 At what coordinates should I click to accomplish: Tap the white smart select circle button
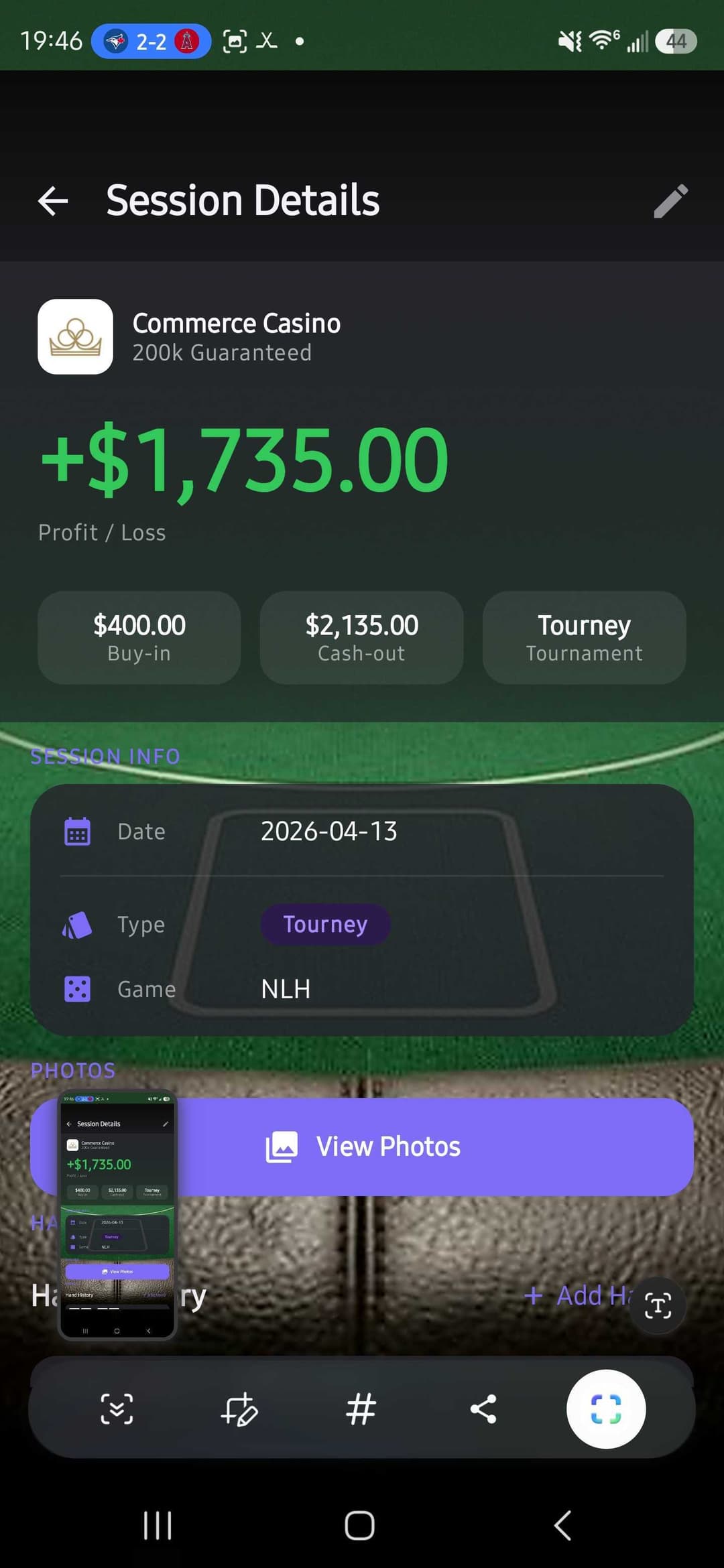(606, 1409)
